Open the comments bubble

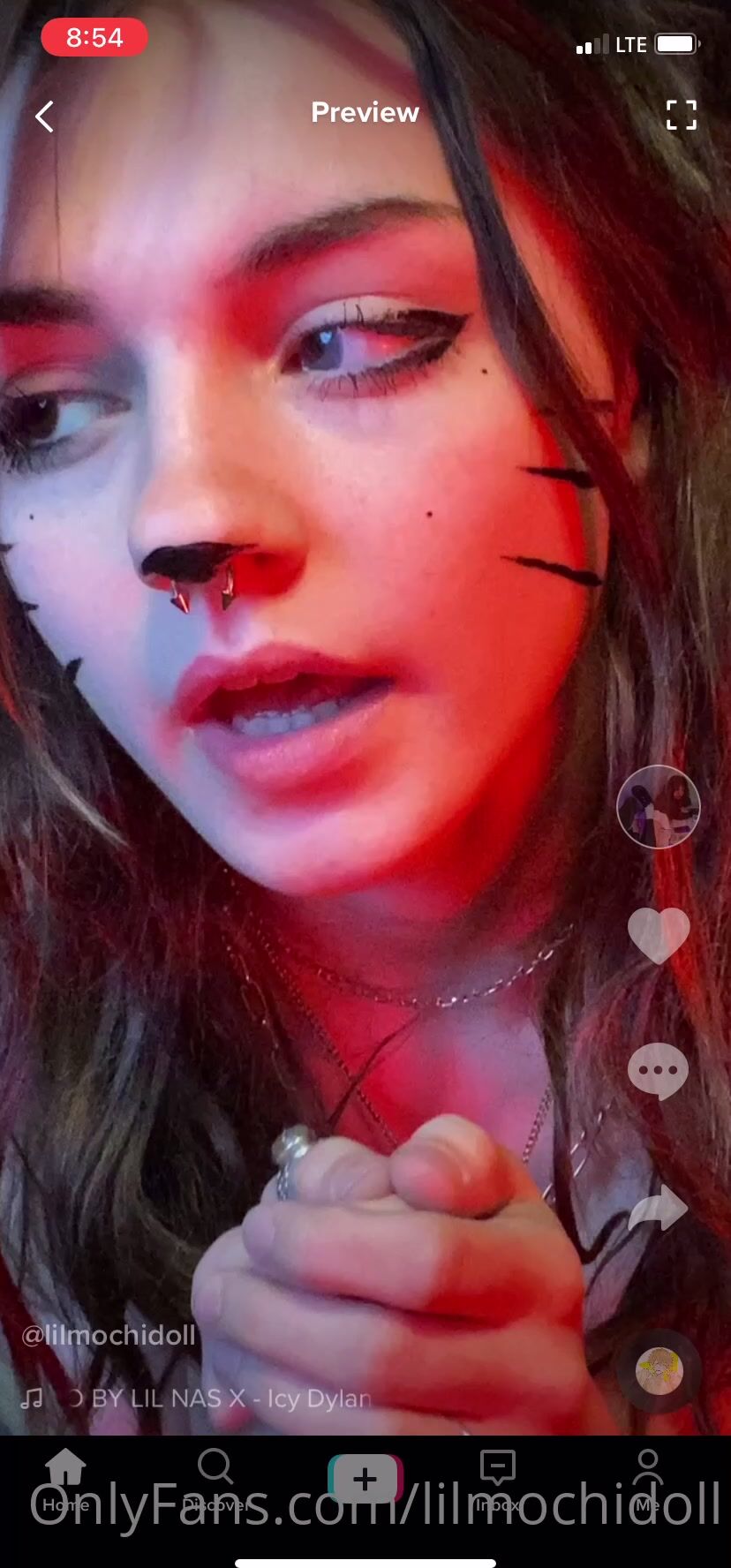[658, 1070]
